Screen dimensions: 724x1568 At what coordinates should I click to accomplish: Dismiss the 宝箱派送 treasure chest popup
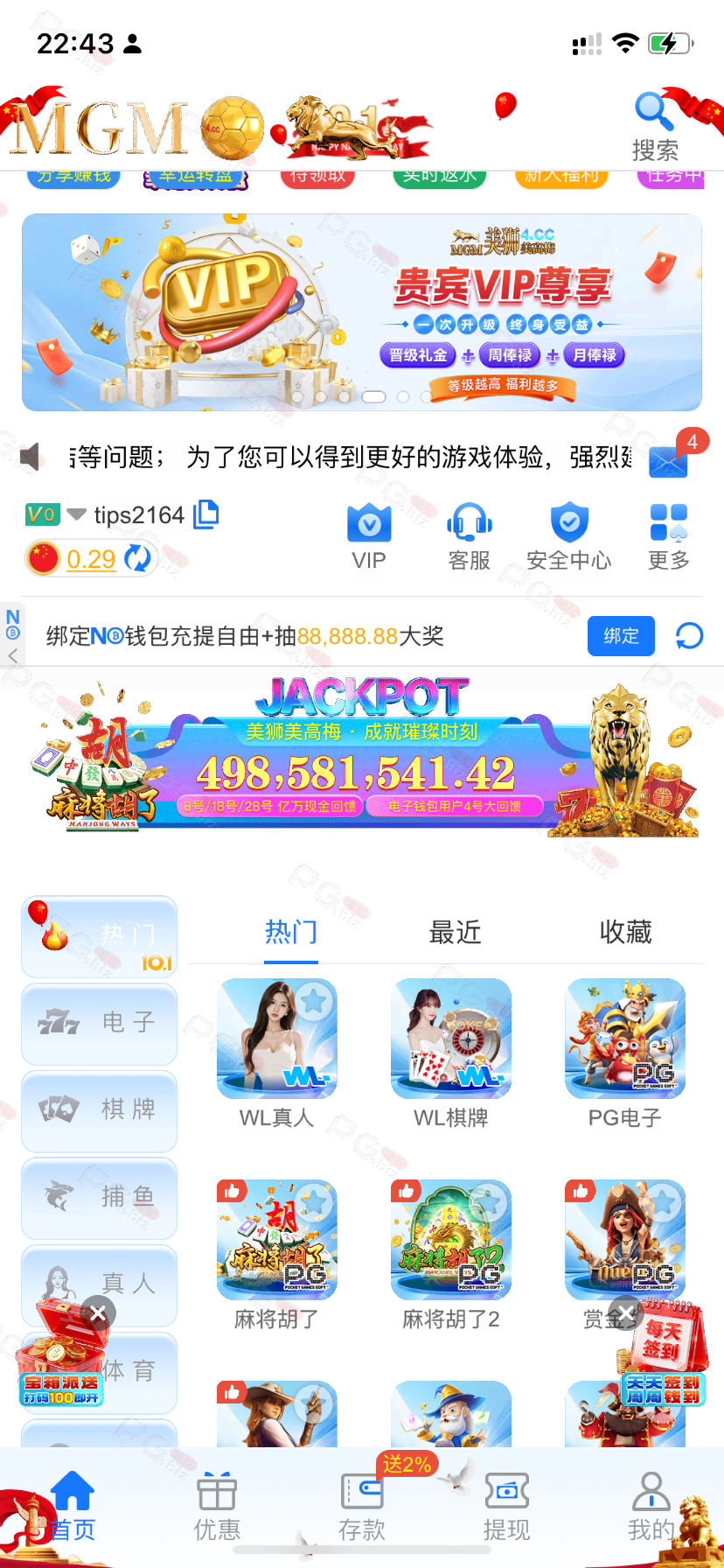pos(98,1312)
